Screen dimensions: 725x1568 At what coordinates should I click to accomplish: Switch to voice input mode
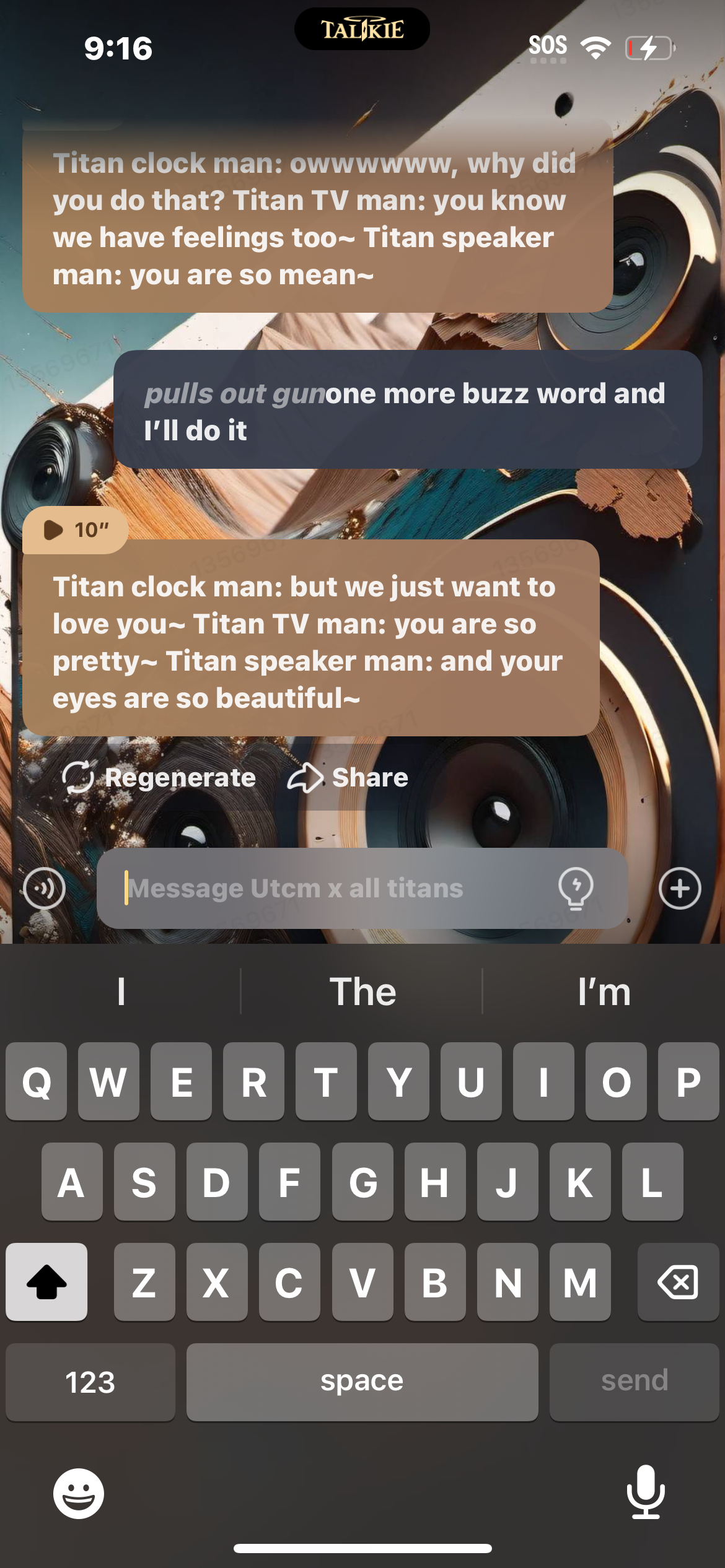[44, 889]
